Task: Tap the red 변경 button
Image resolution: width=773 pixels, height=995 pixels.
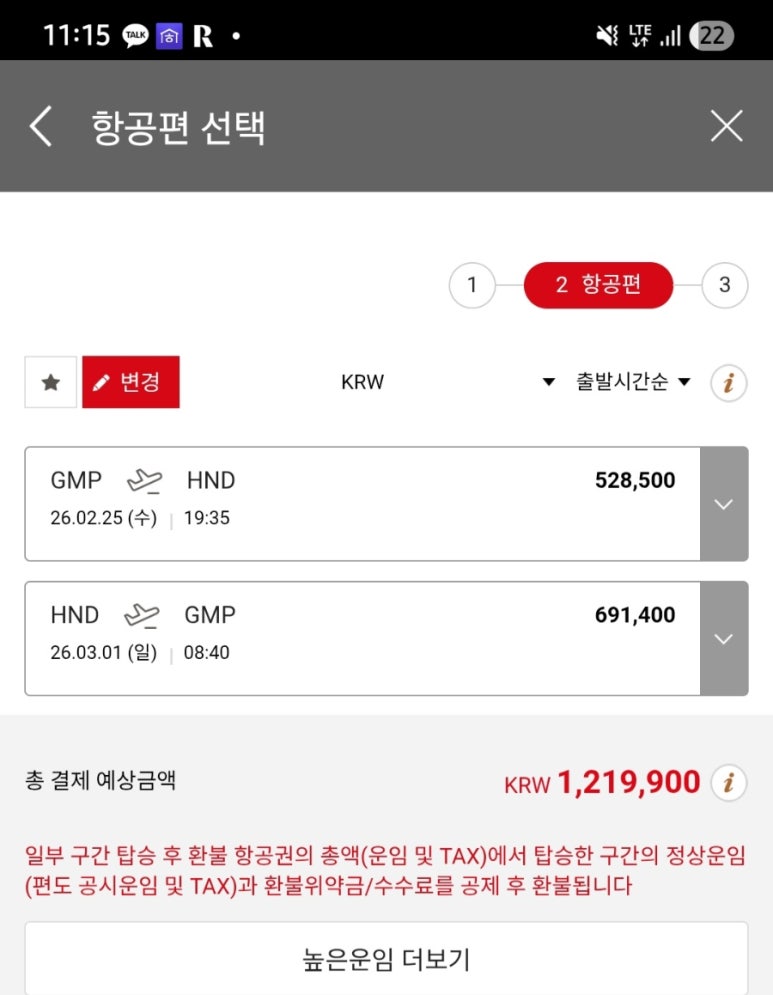Action: point(131,382)
